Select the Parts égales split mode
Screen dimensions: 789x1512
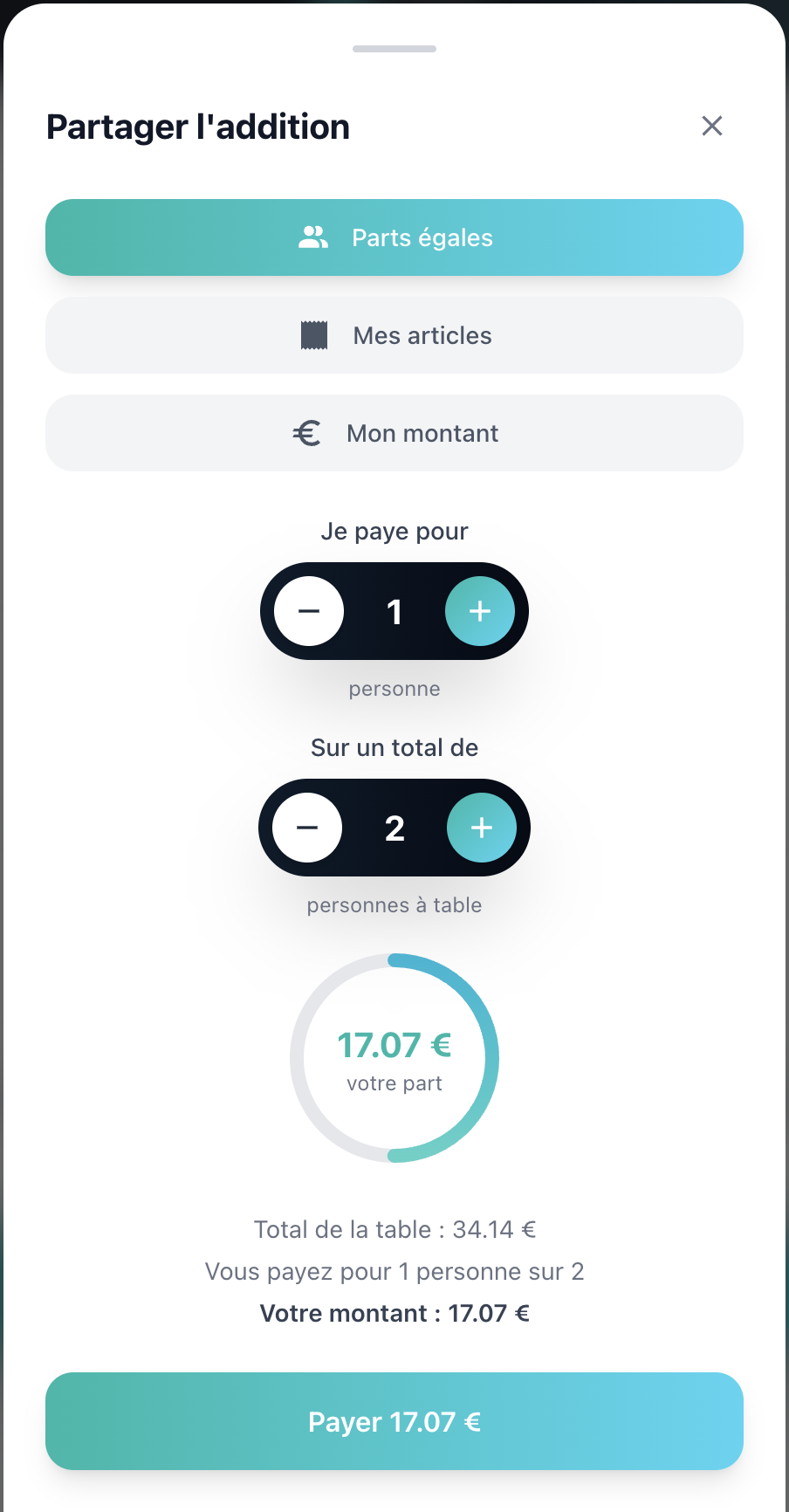click(x=394, y=237)
